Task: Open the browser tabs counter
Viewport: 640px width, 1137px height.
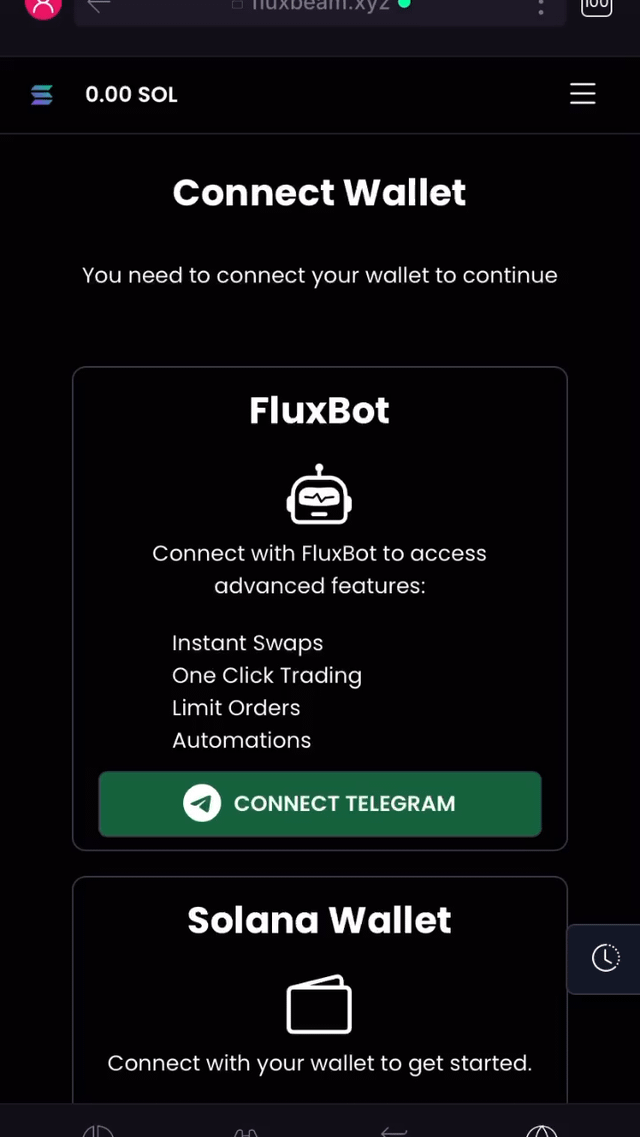Action: point(596,6)
